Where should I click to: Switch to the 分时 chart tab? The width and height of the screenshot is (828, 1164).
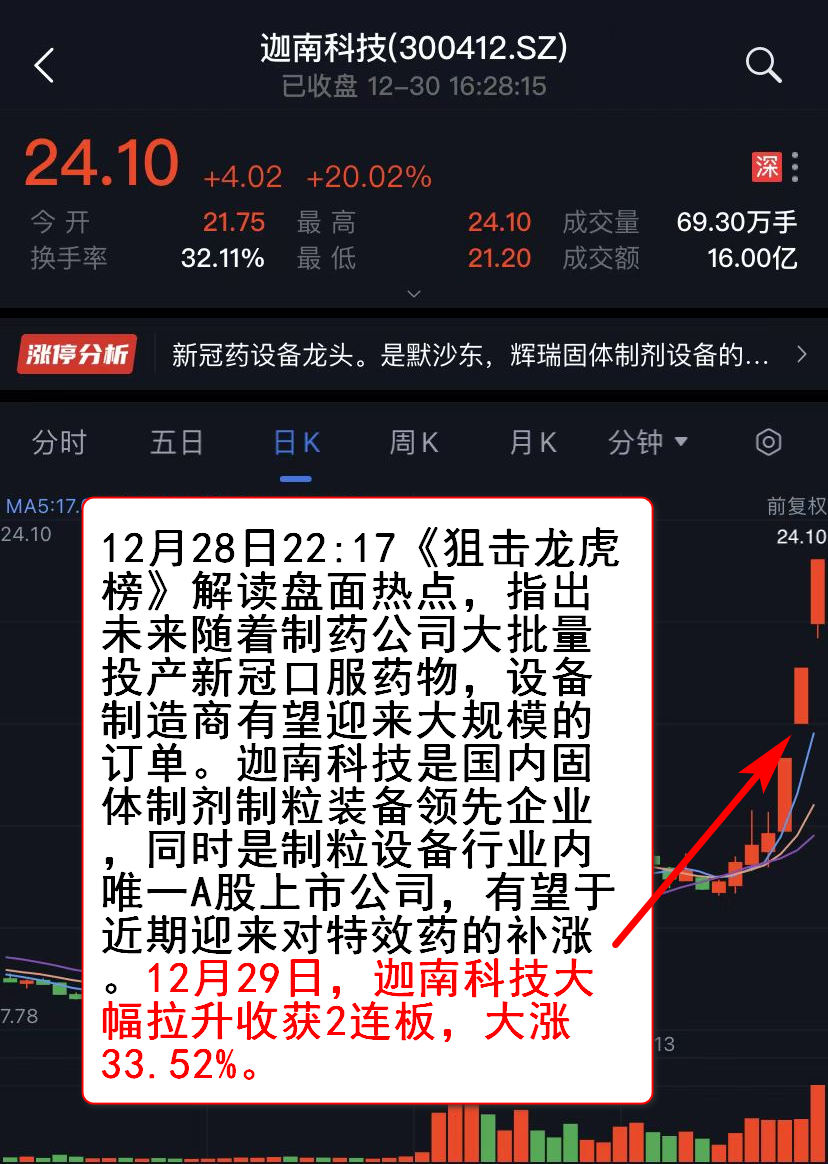click(60, 443)
